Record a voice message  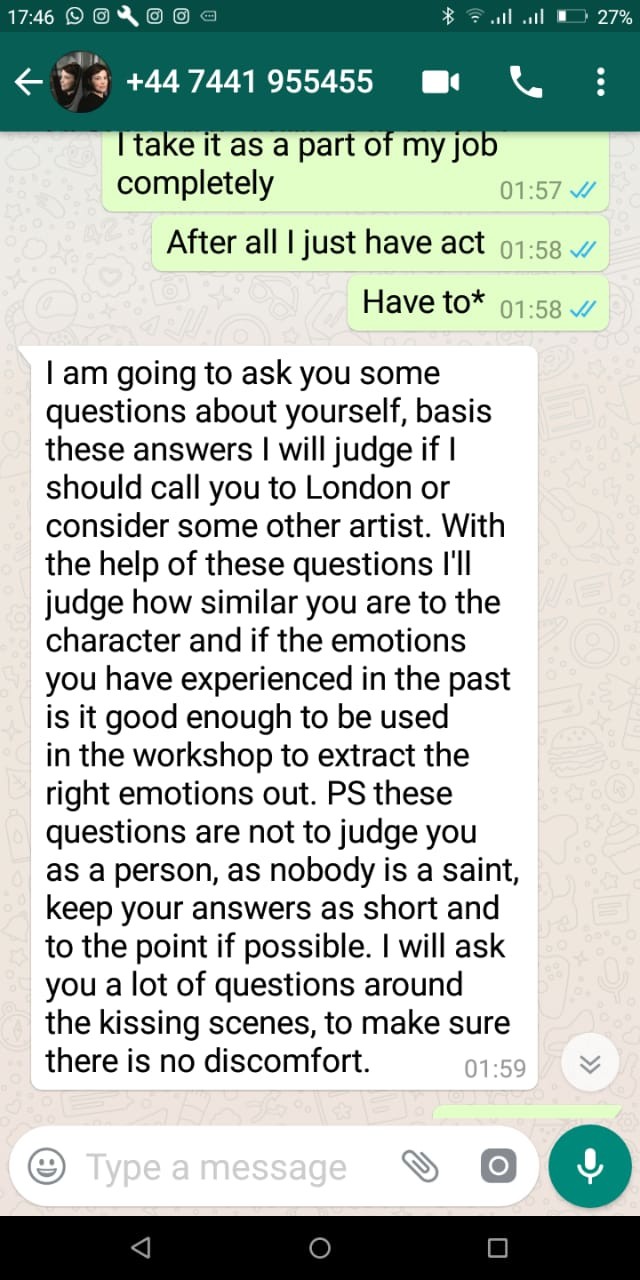point(590,1166)
